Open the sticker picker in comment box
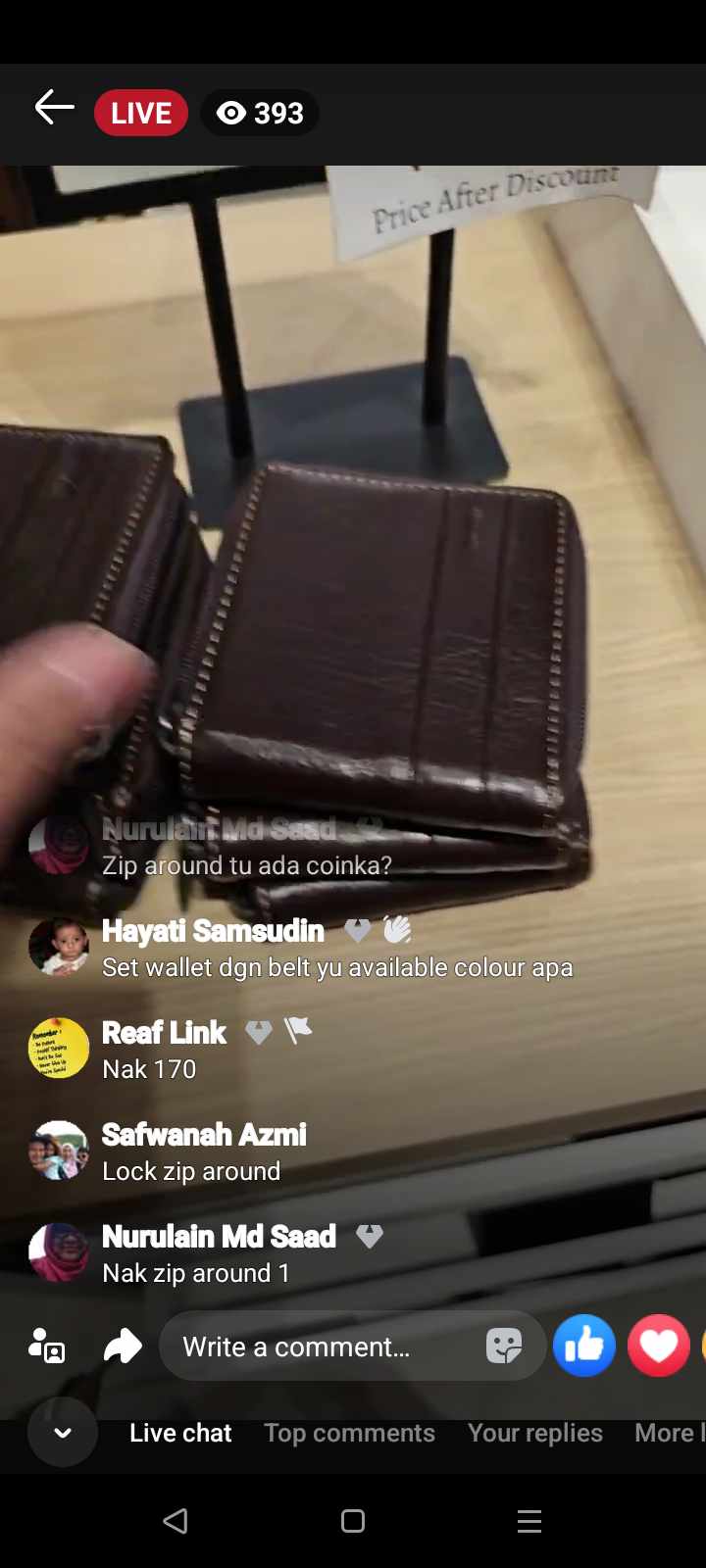 pos(504,1347)
